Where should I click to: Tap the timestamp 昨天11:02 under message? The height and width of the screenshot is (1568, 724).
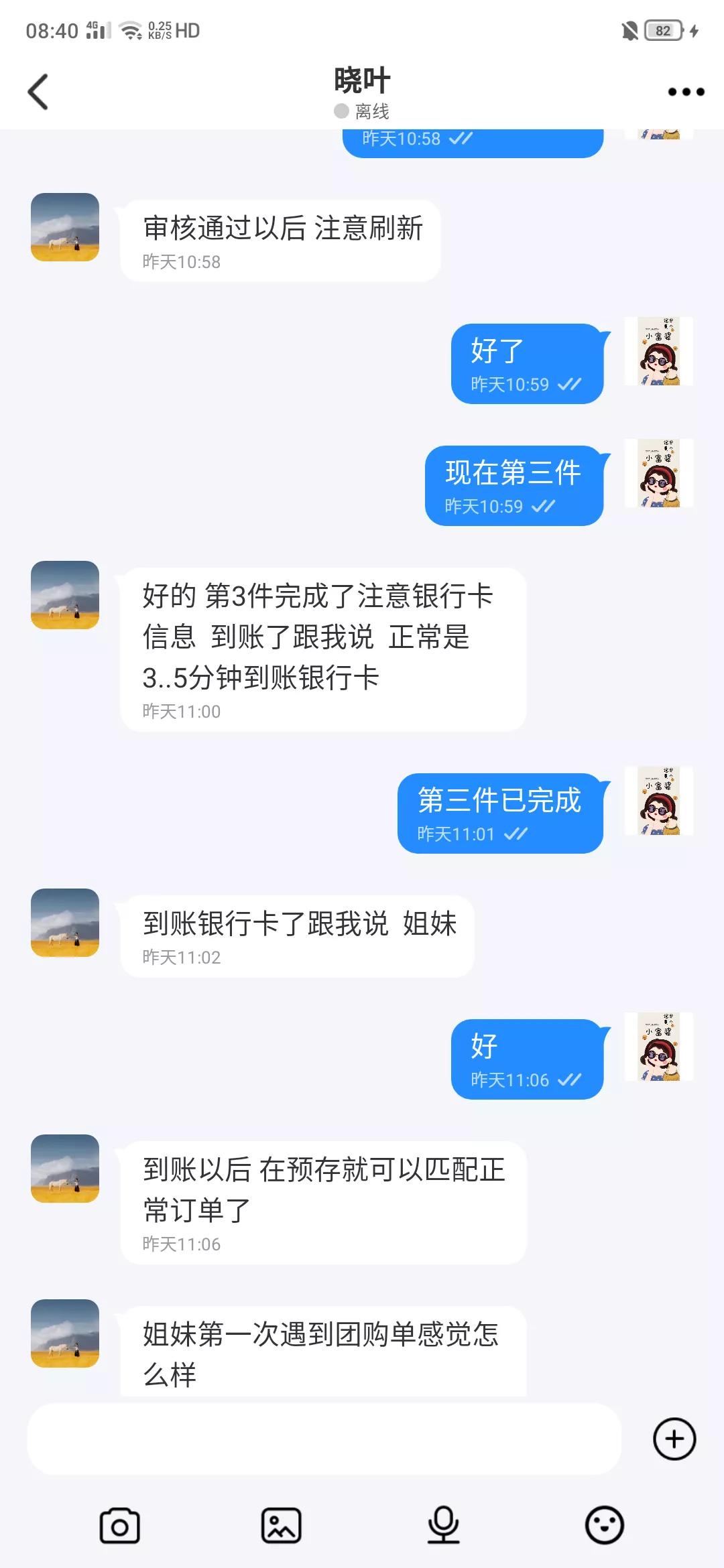click(x=180, y=956)
